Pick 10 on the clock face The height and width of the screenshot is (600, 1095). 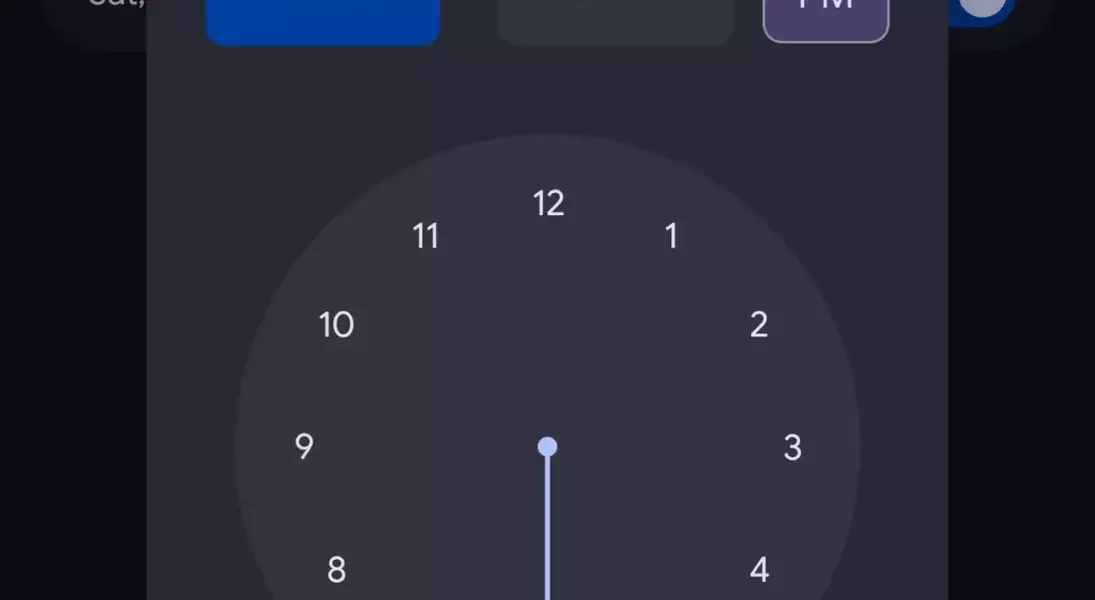pos(336,325)
